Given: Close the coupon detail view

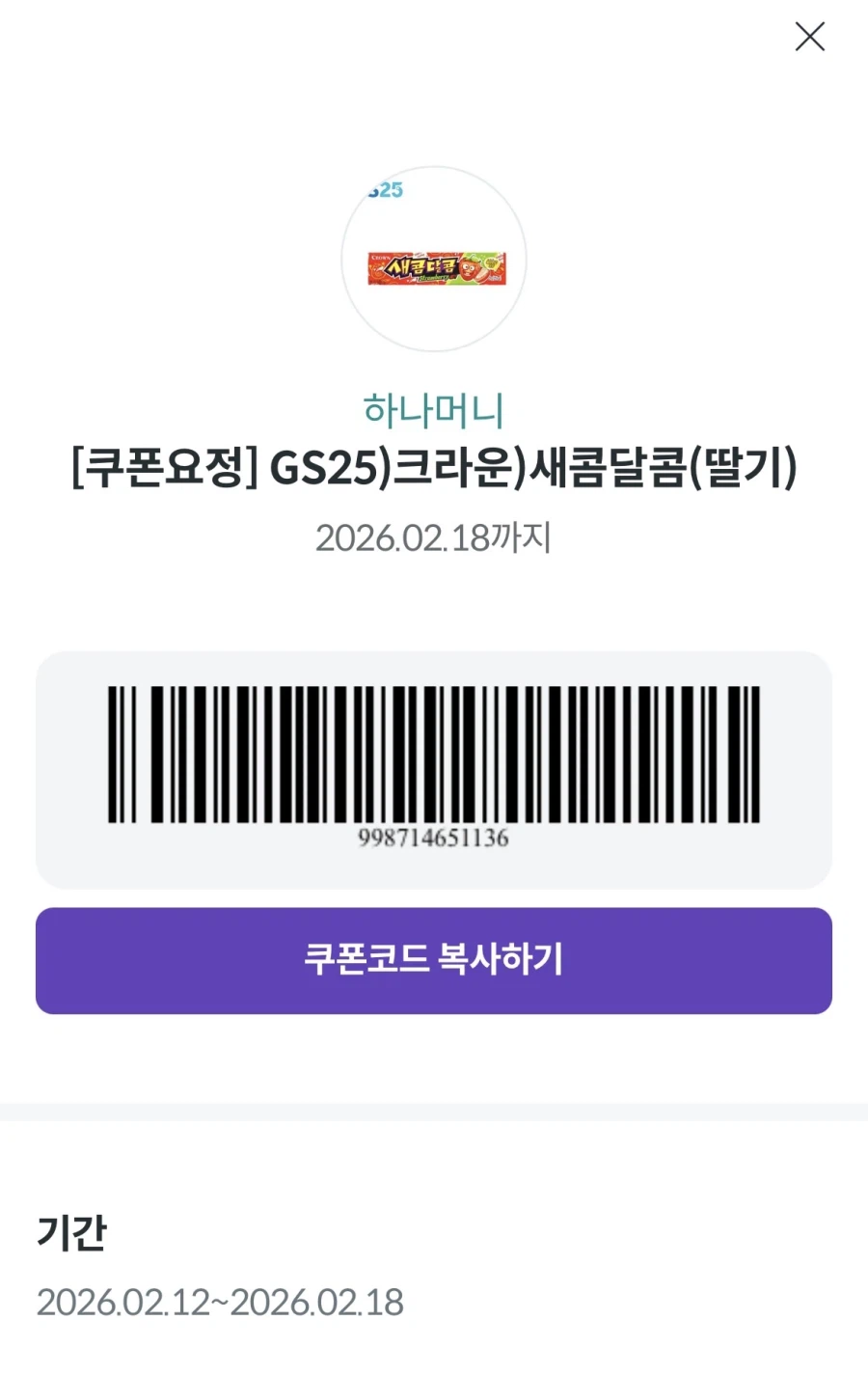Looking at the screenshot, I should point(809,37).
